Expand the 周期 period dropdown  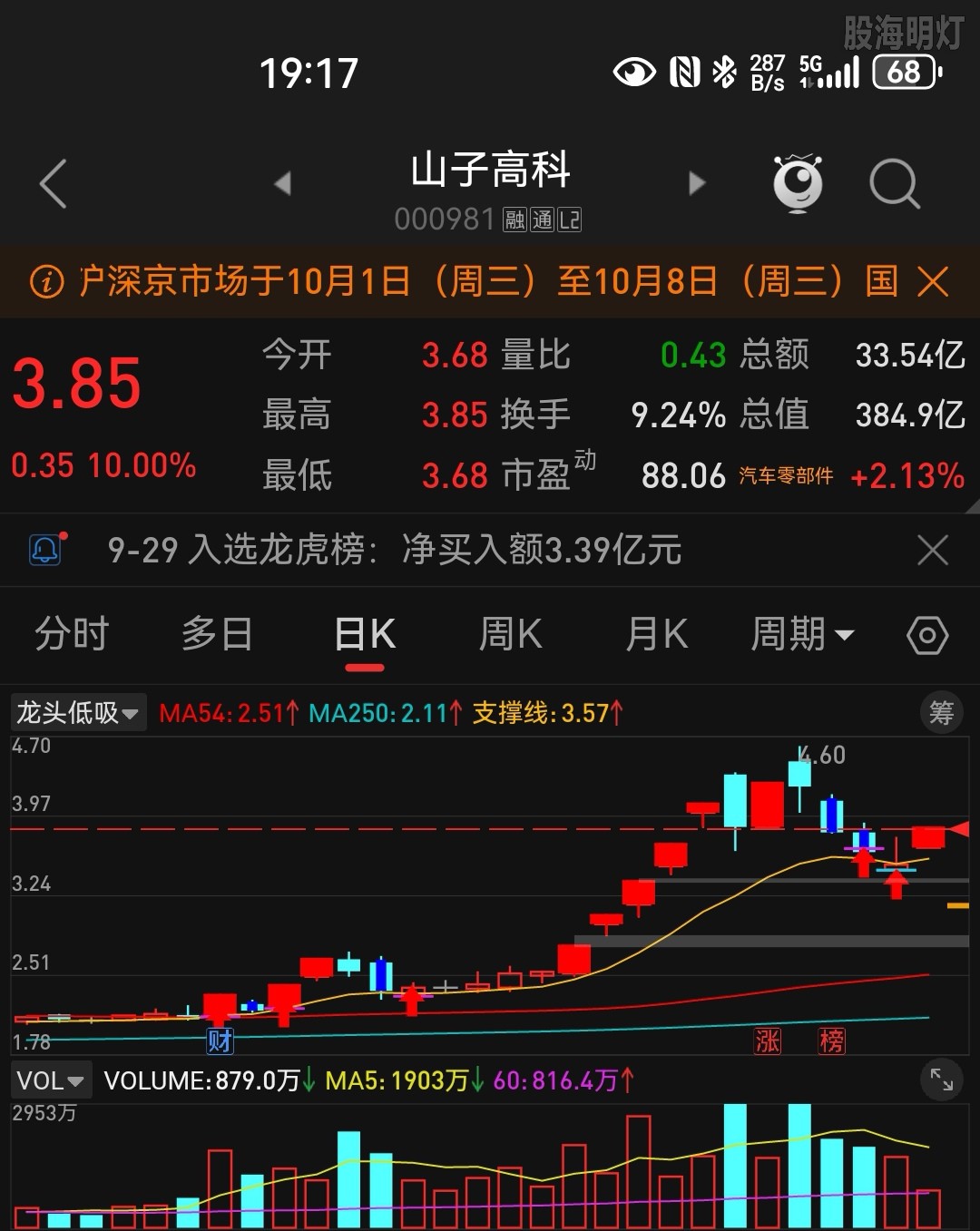click(802, 634)
